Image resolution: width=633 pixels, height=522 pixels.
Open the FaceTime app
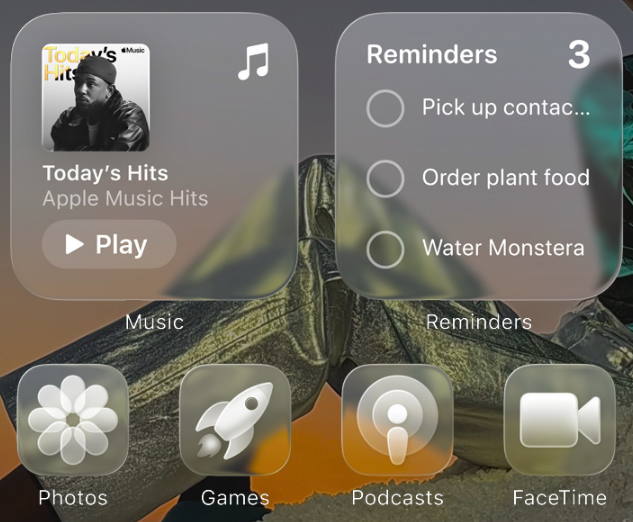tap(559, 420)
